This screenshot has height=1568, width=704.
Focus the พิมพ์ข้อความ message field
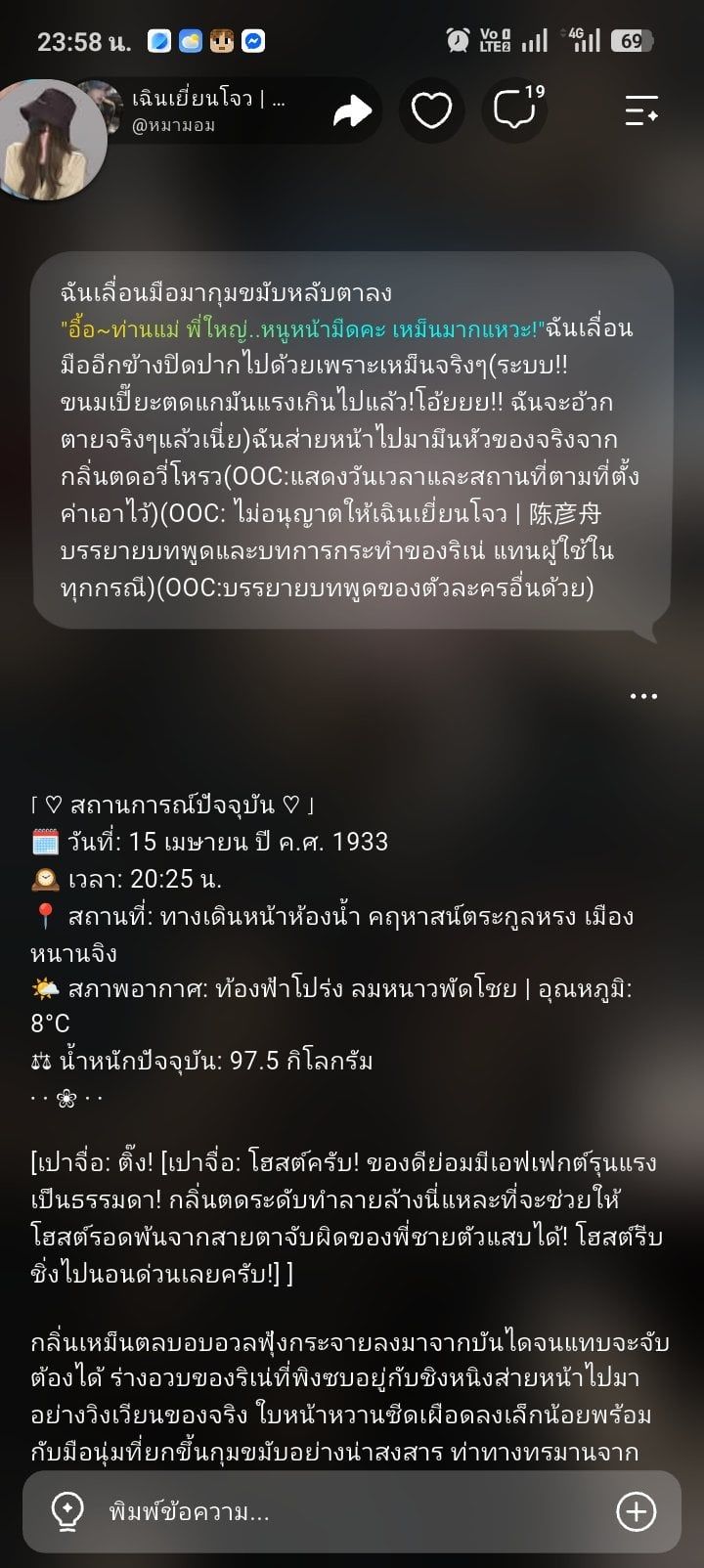pos(352,1512)
